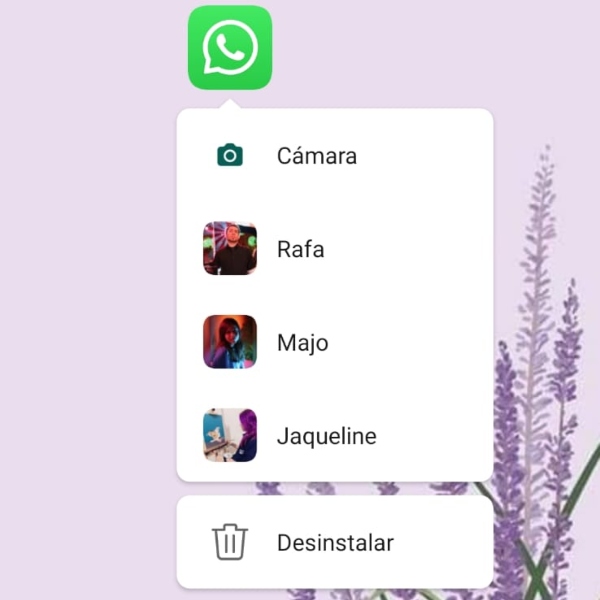
Task: Open the chat shortcut with Majo
Action: (302, 343)
